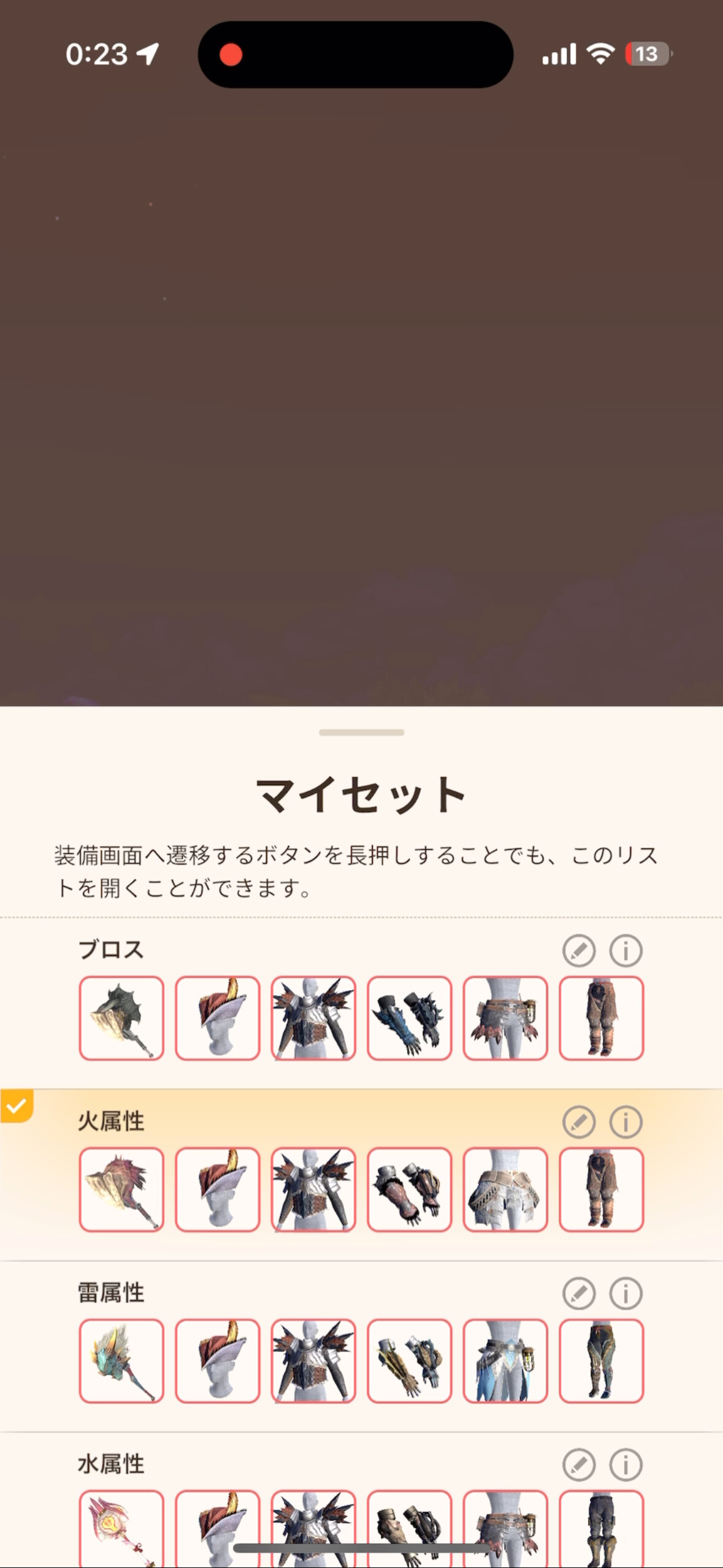
Task: Edit the 火属性 equipment set
Action: [579, 1122]
